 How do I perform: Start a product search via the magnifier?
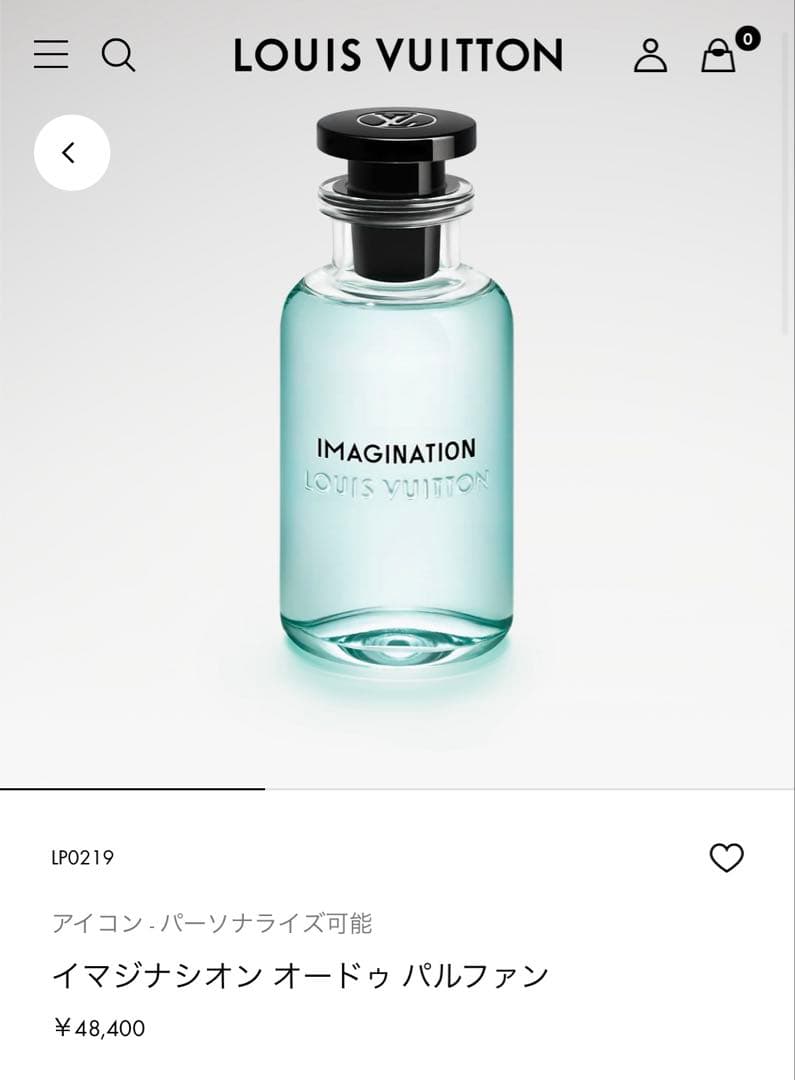pyautogui.click(x=120, y=57)
